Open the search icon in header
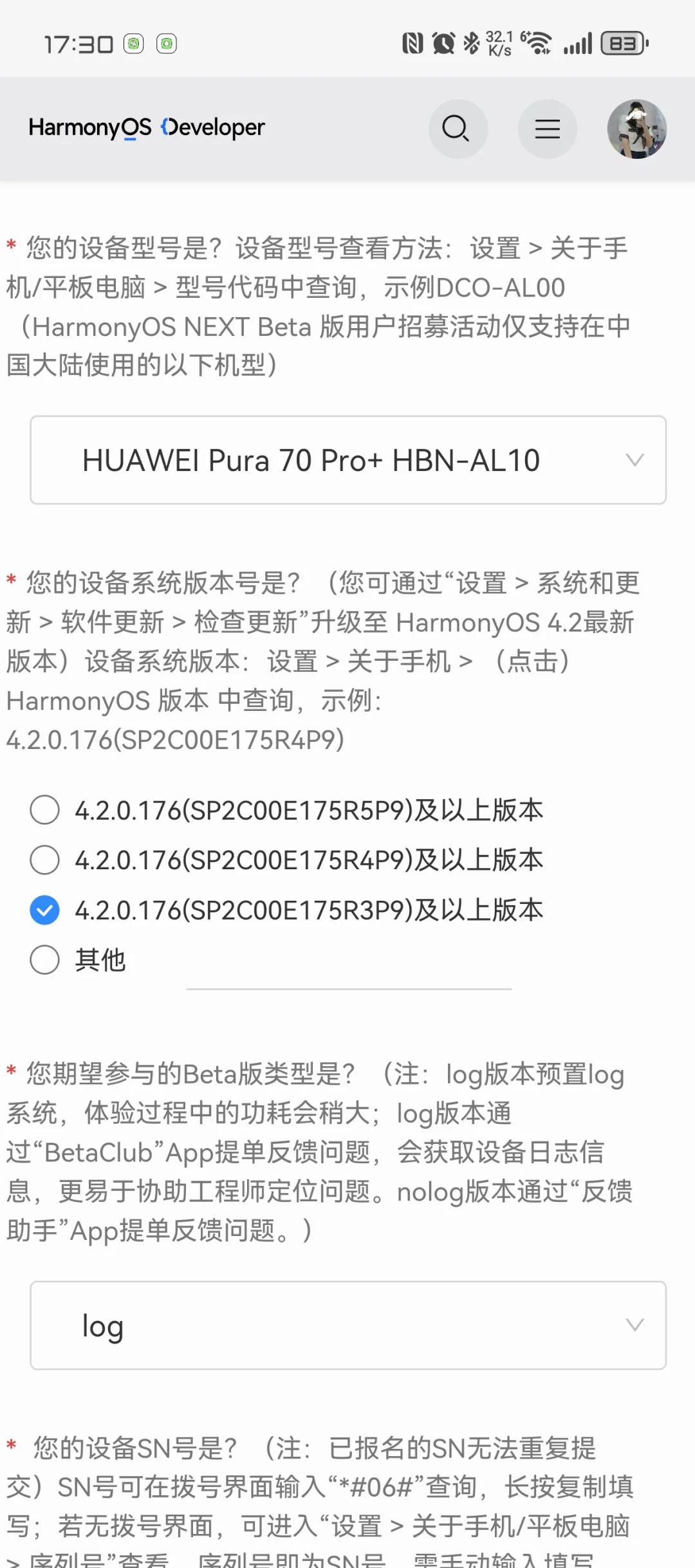Viewport: 695px width, 1568px height. tap(457, 129)
